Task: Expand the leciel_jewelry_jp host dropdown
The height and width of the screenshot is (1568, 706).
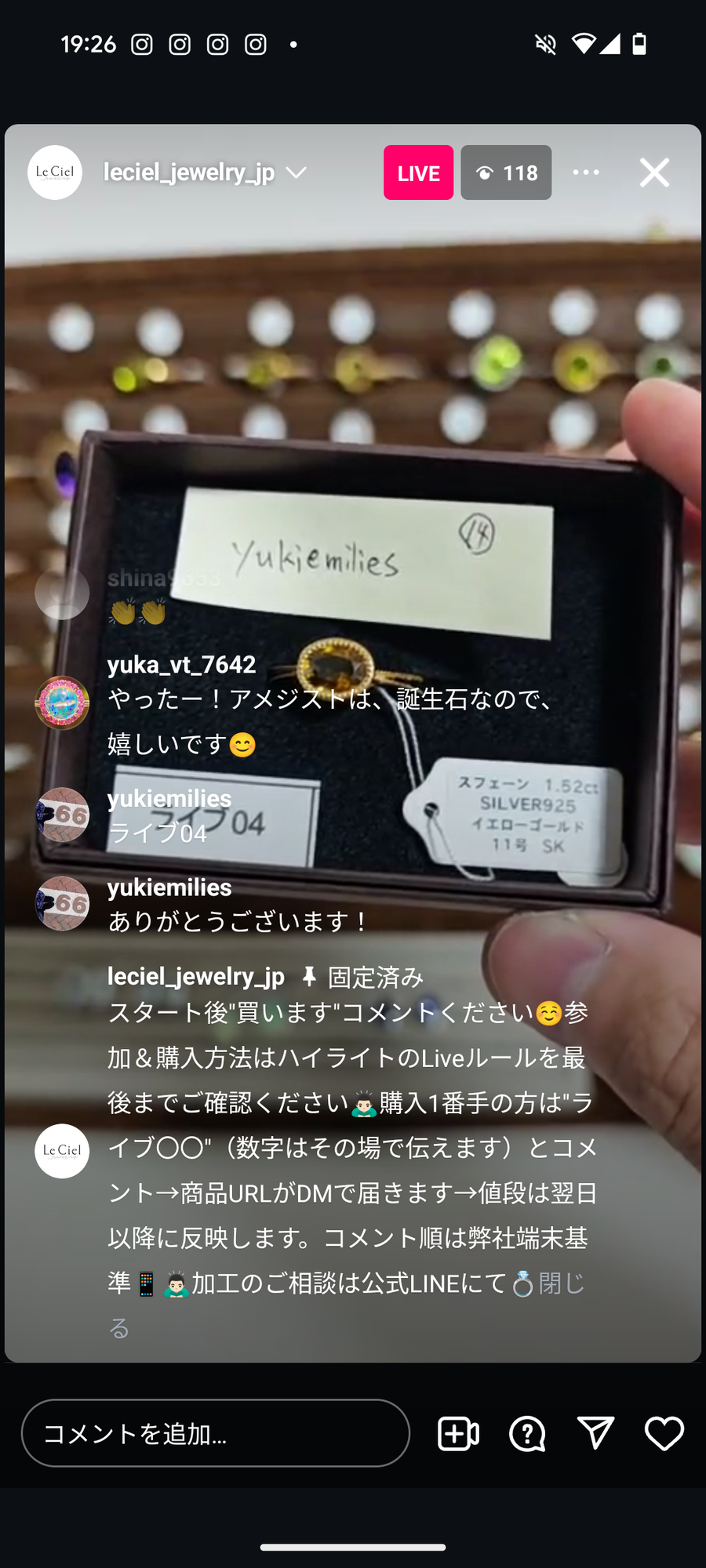Action: [296, 172]
